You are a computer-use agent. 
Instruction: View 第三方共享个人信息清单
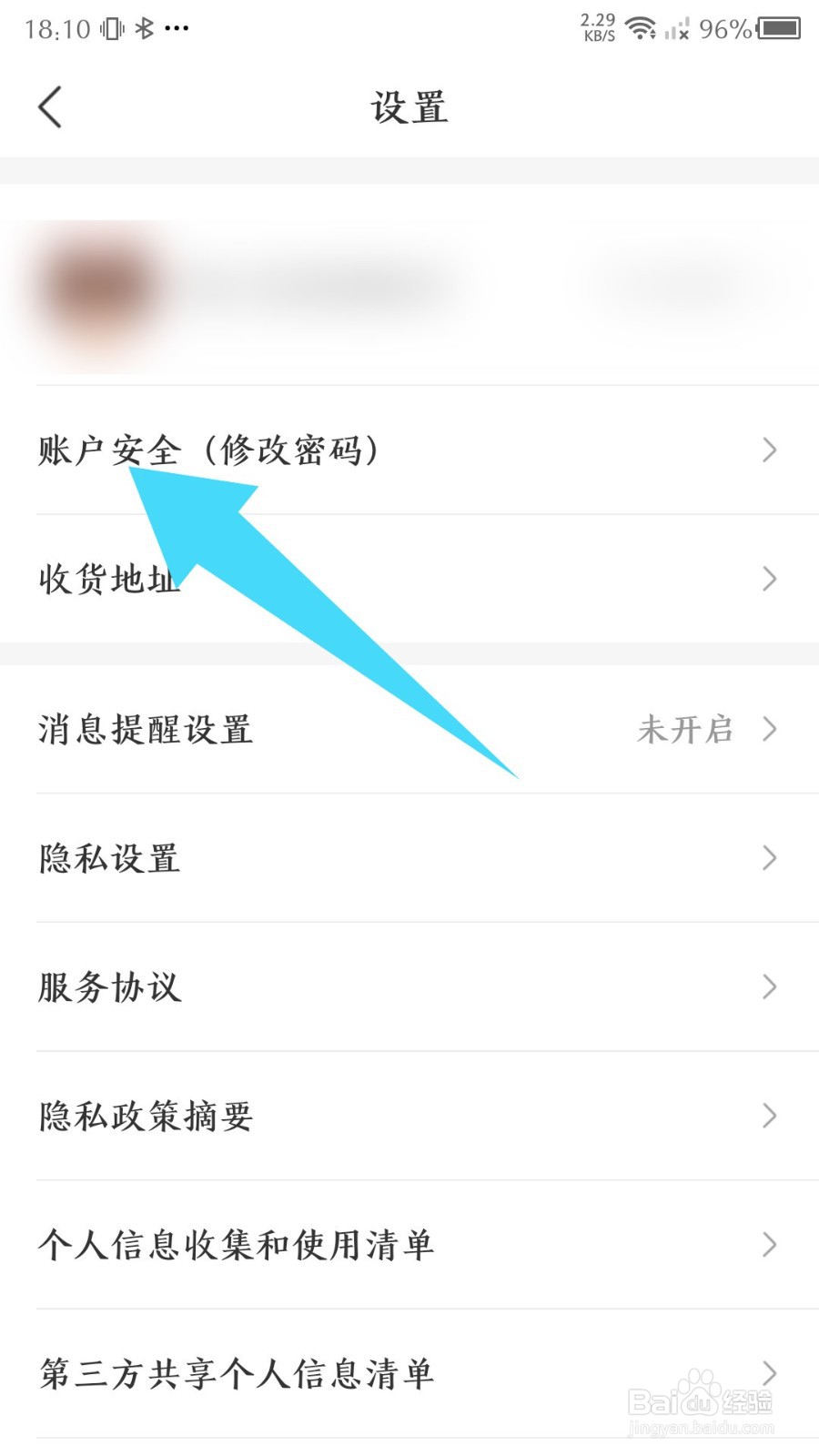pos(237,1375)
